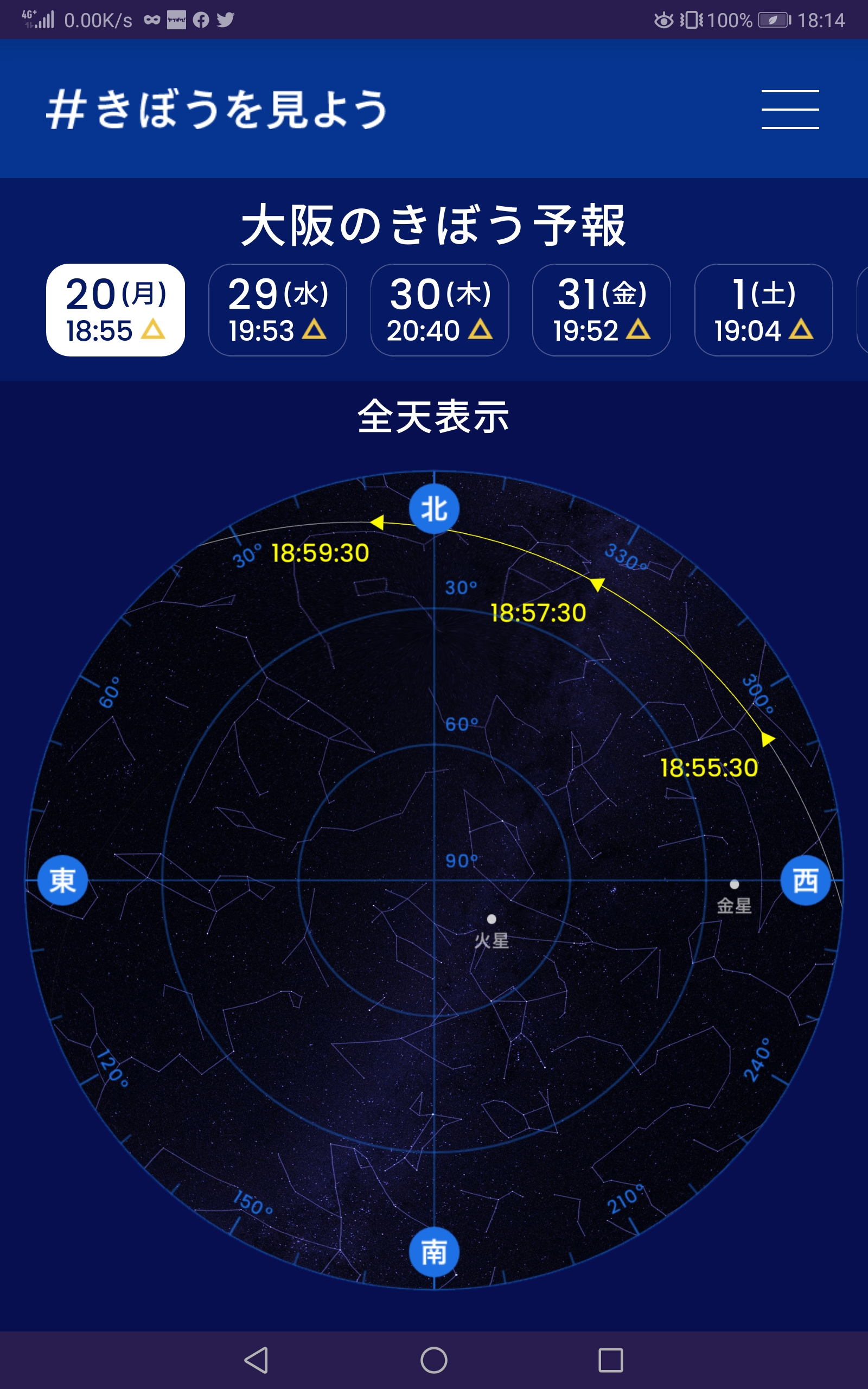
Task: Go back using the system back button
Action: coord(256,1360)
